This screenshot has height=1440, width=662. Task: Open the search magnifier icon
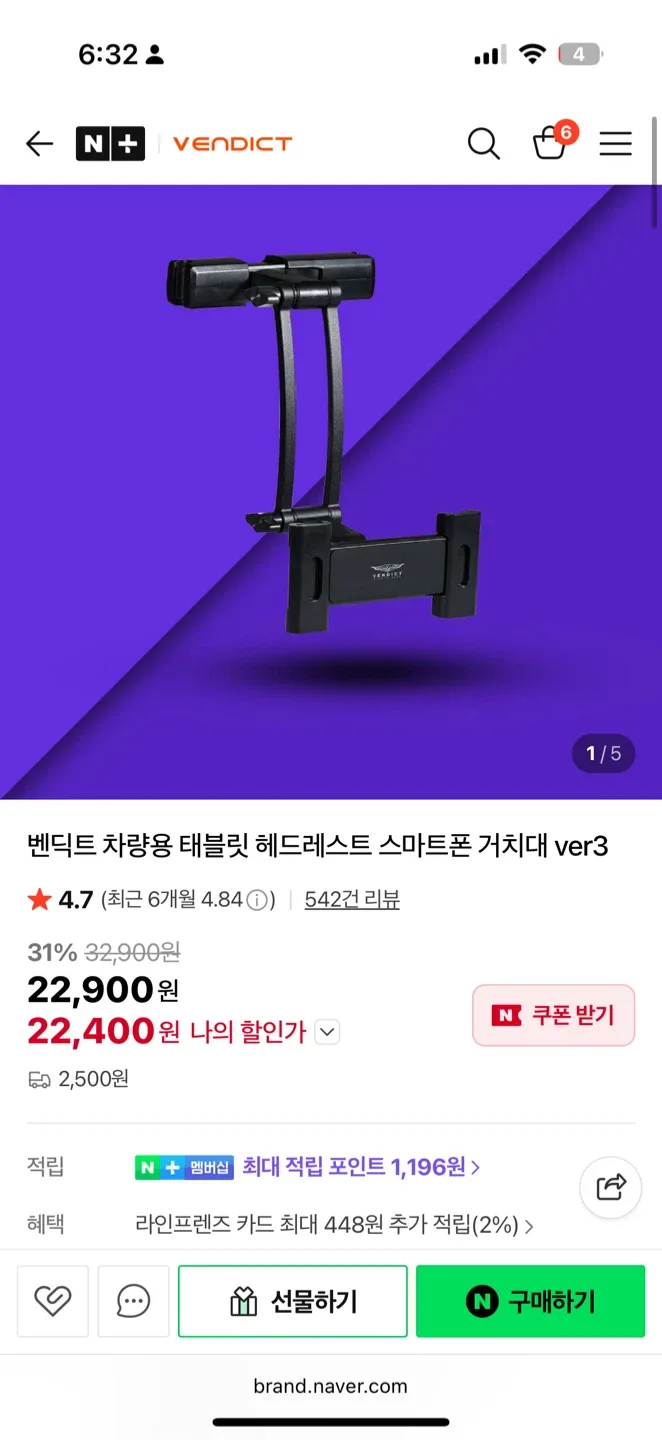(x=483, y=144)
